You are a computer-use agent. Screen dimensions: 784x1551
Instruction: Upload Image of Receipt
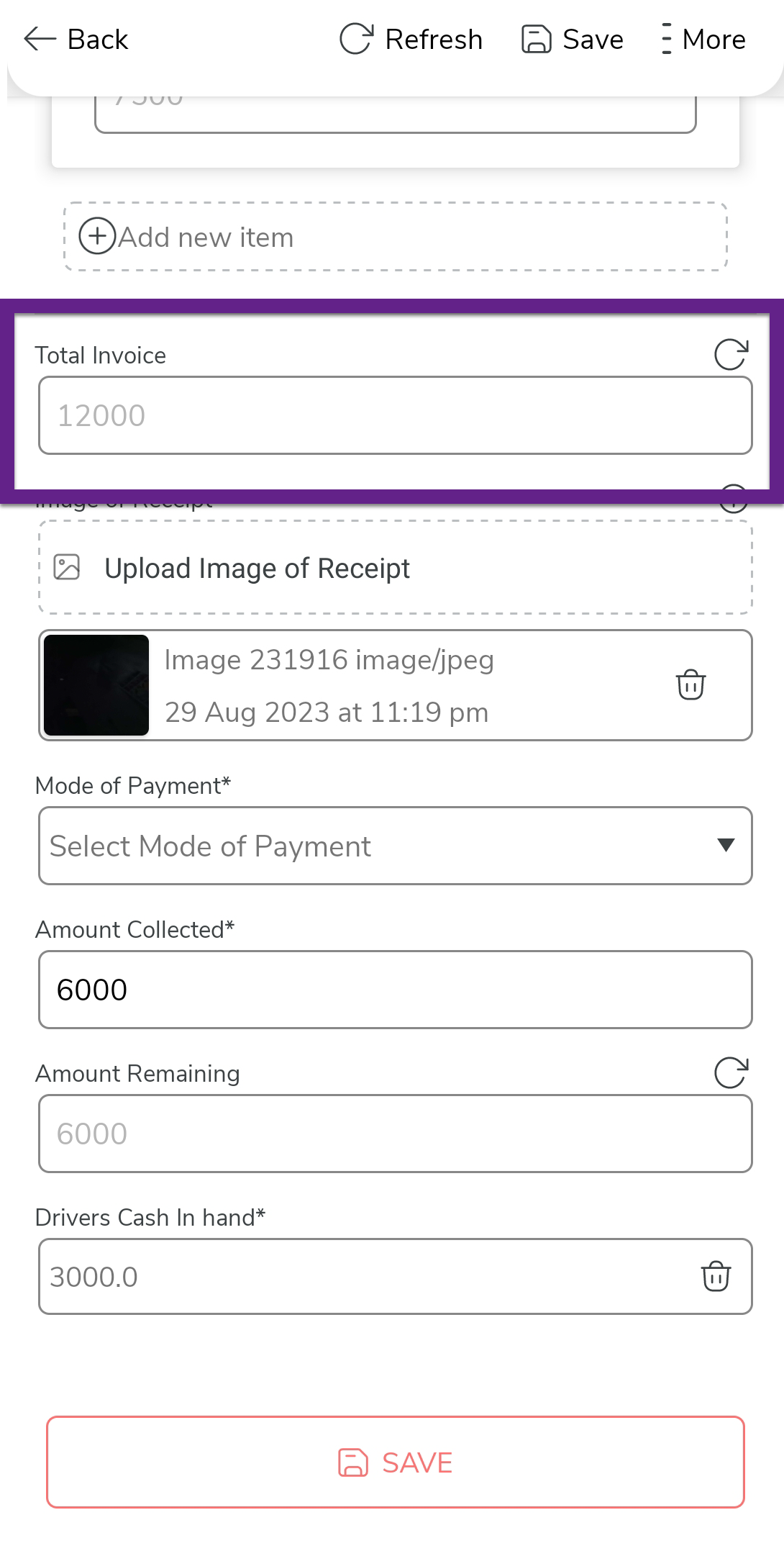coord(395,568)
